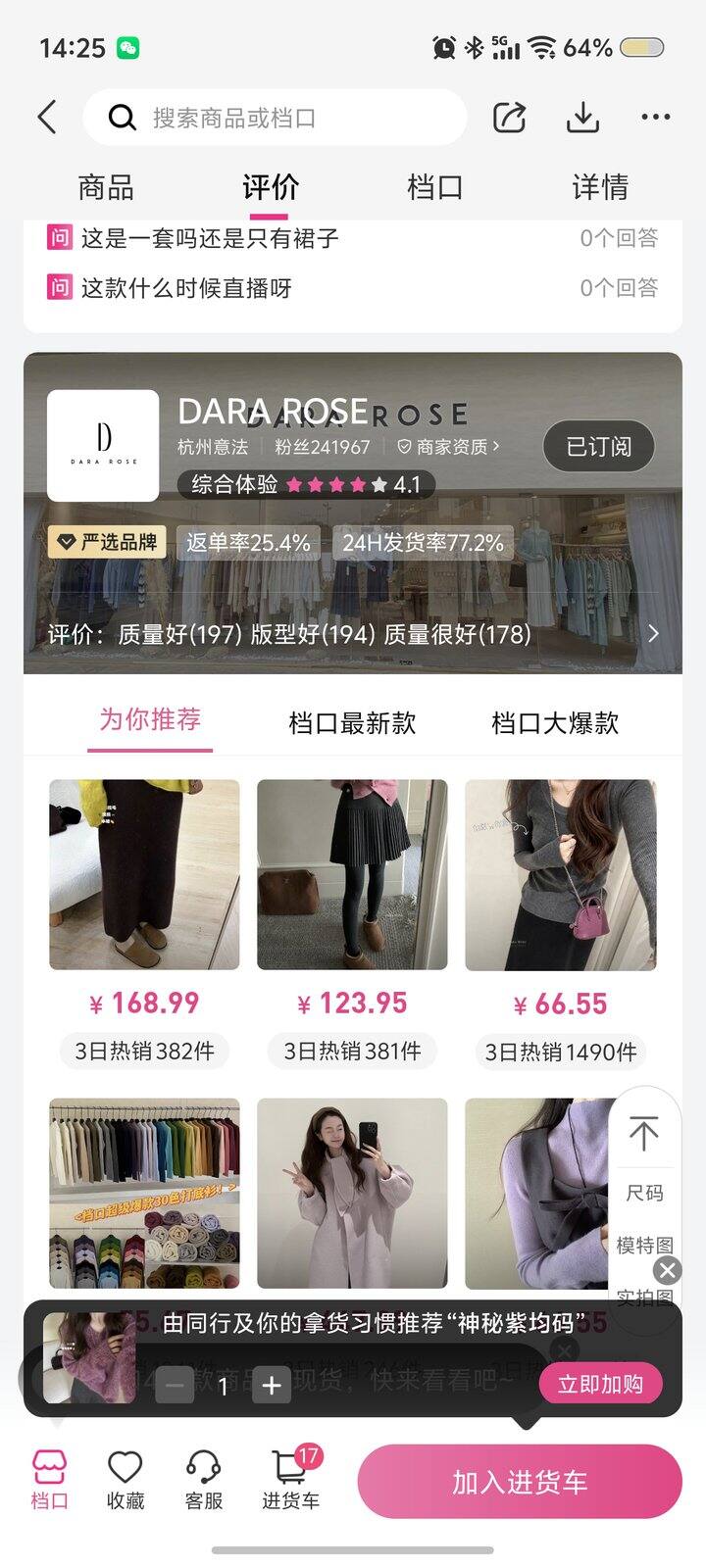
Task: Jump to the 档口 top tab
Action: click(434, 186)
